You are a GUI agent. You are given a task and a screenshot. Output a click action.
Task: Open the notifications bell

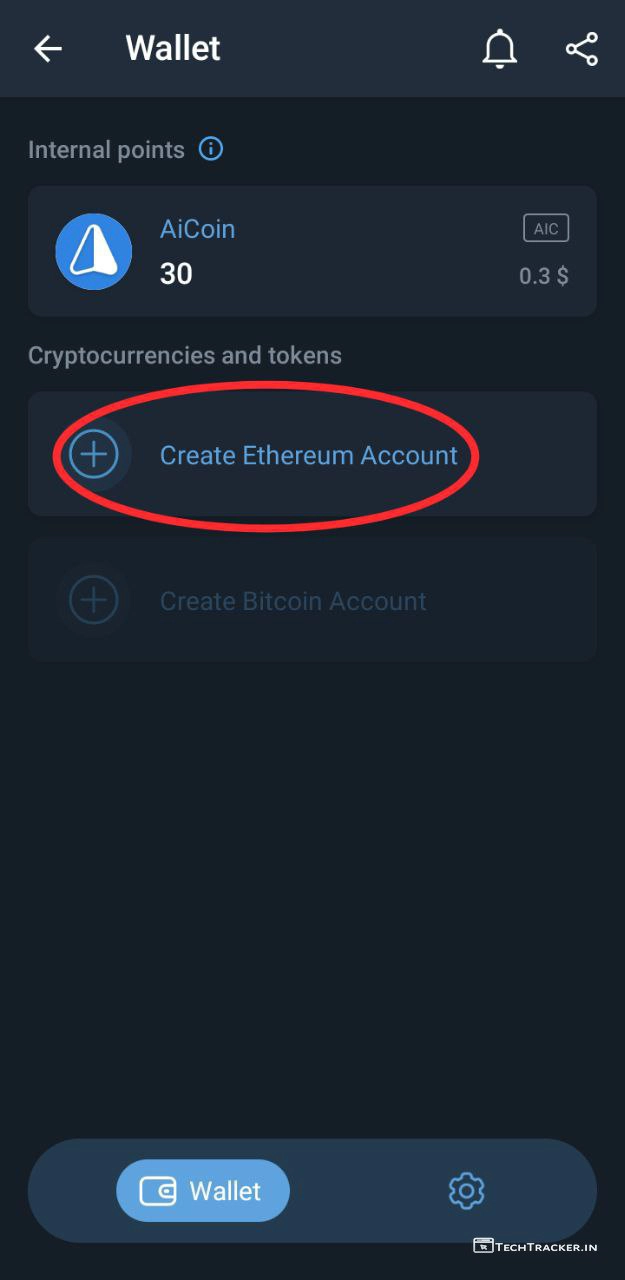499,49
